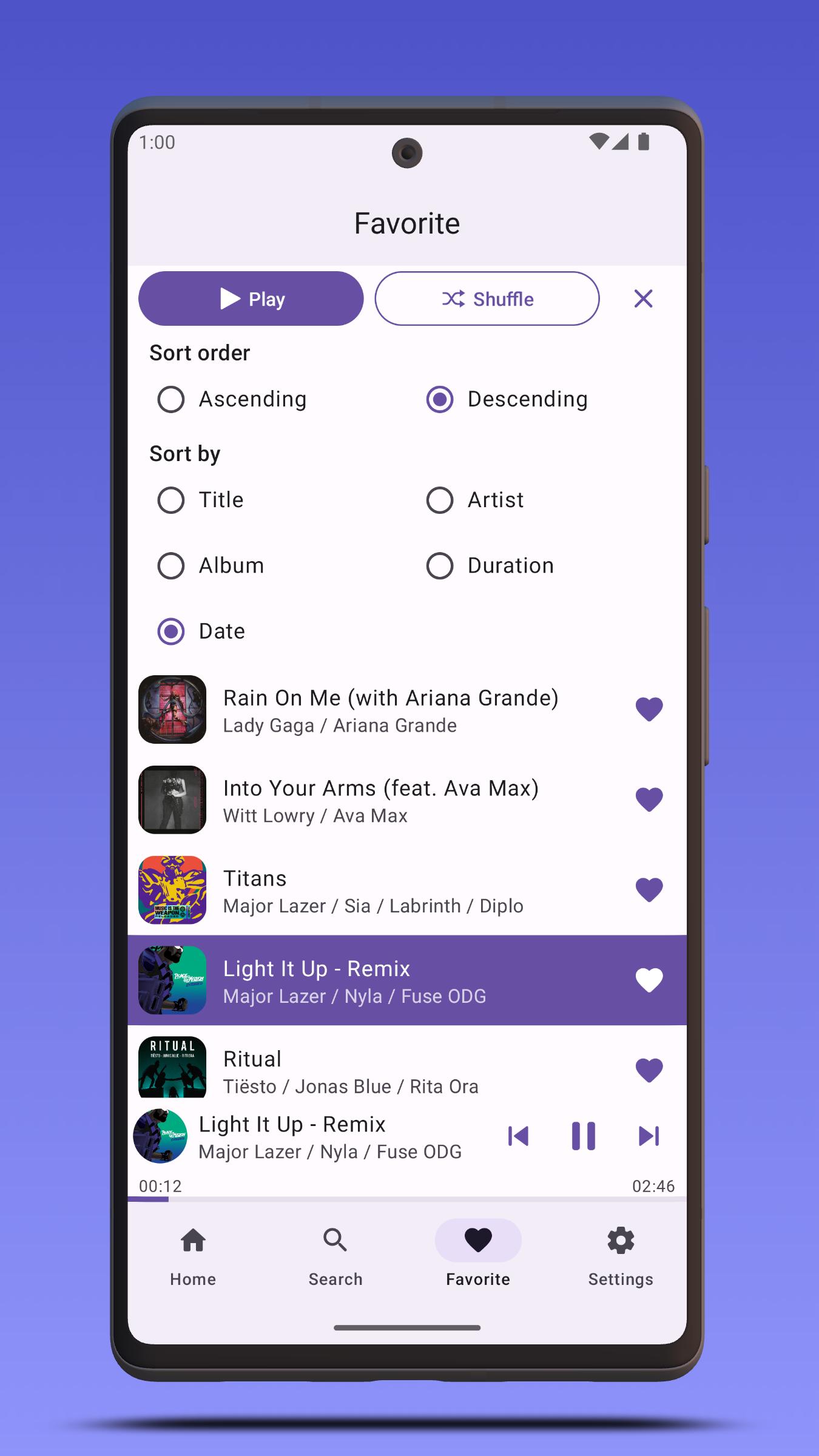The image size is (819, 1456).
Task: Open the Settings tab
Action: (621, 1255)
